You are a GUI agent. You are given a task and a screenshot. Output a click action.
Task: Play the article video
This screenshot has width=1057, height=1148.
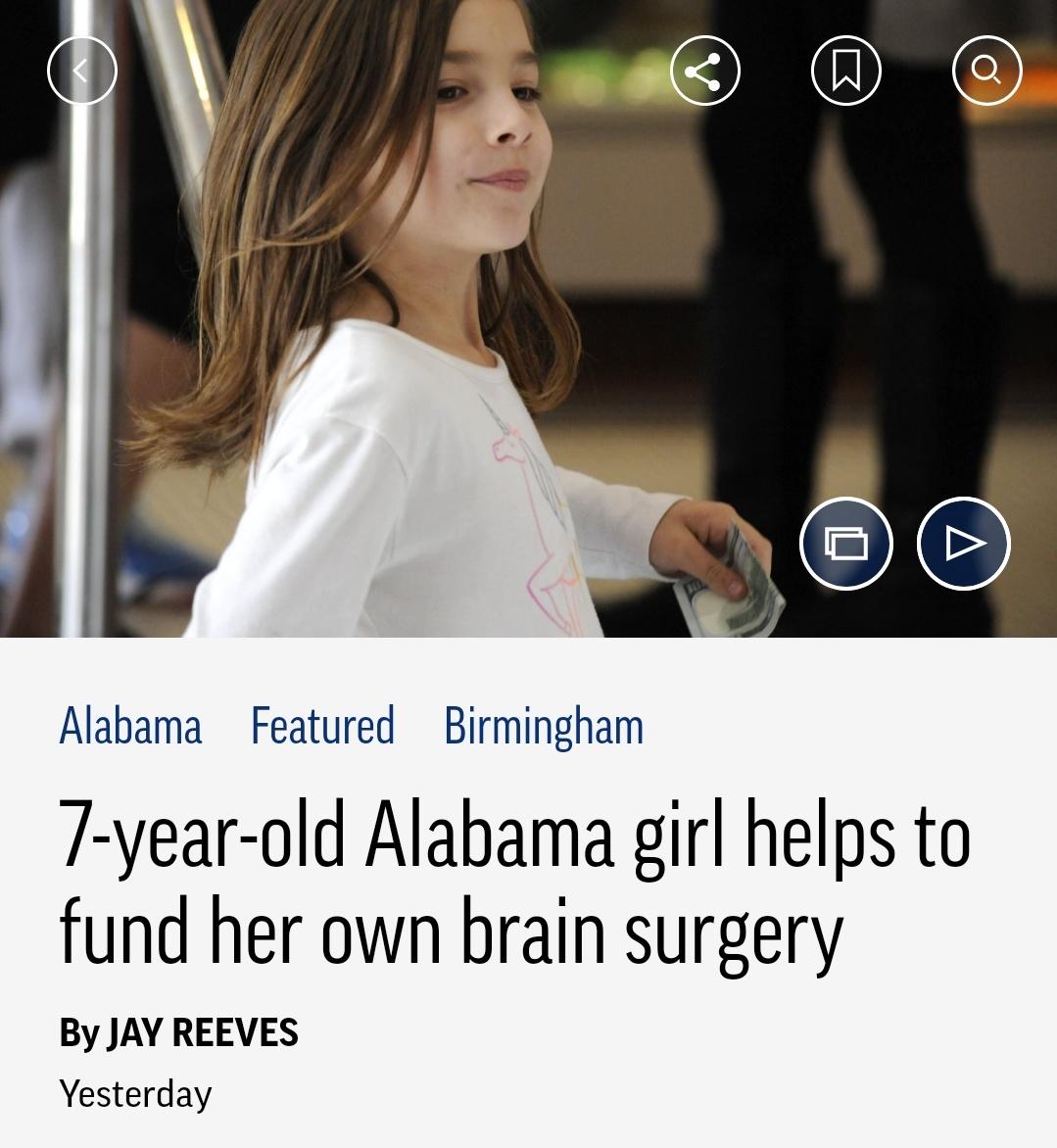pyautogui.click(x=963, y=544)
